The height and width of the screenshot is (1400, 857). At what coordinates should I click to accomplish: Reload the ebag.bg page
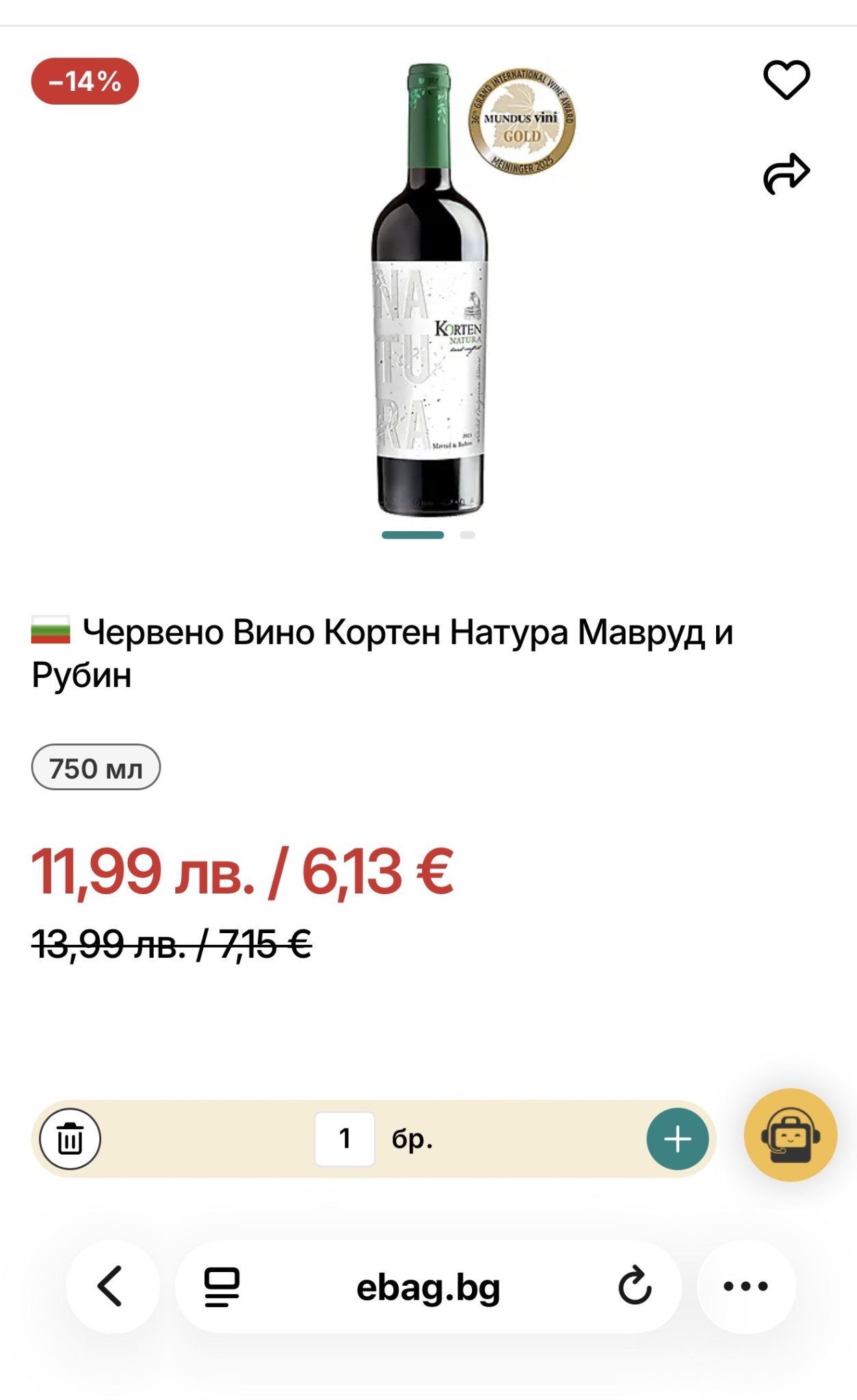pyautogui.click(x=635, y=1287)
